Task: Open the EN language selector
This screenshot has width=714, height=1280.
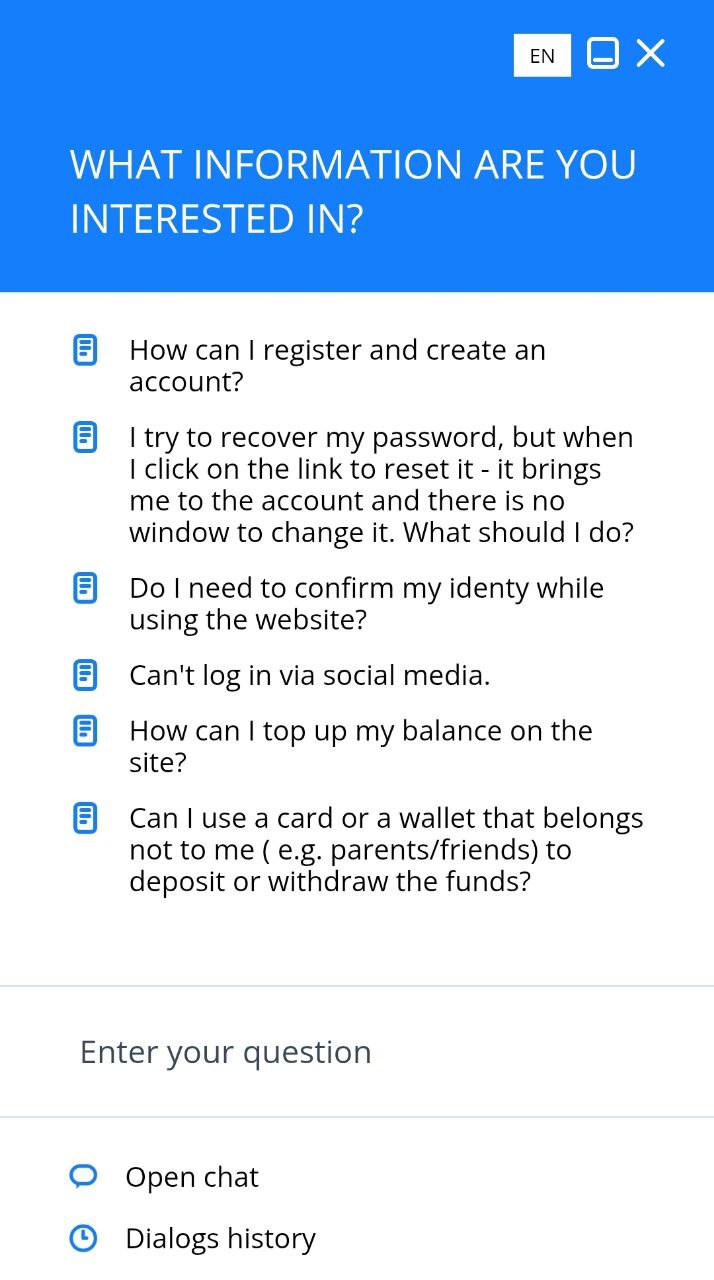Action: pos(542,55)
